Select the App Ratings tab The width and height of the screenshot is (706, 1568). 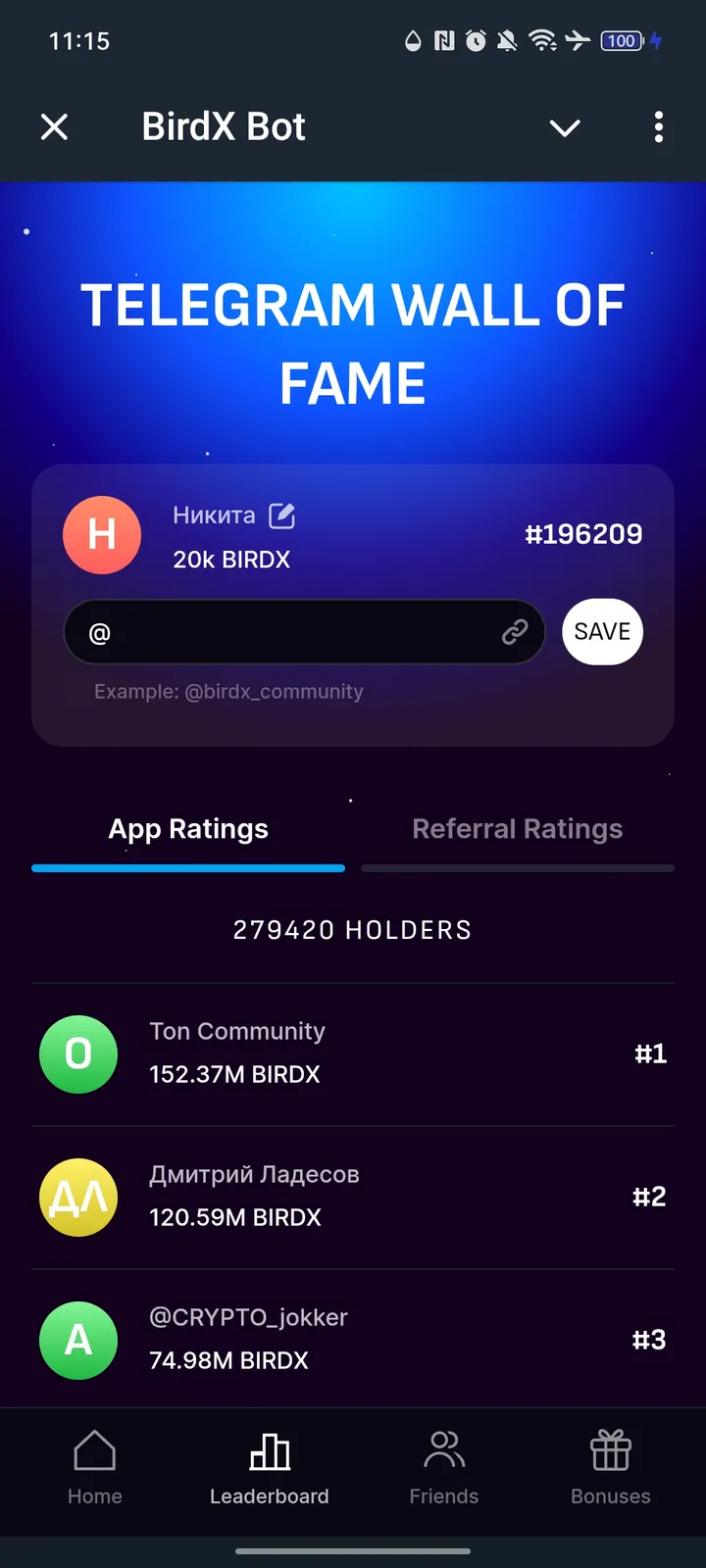coord(188,828)
